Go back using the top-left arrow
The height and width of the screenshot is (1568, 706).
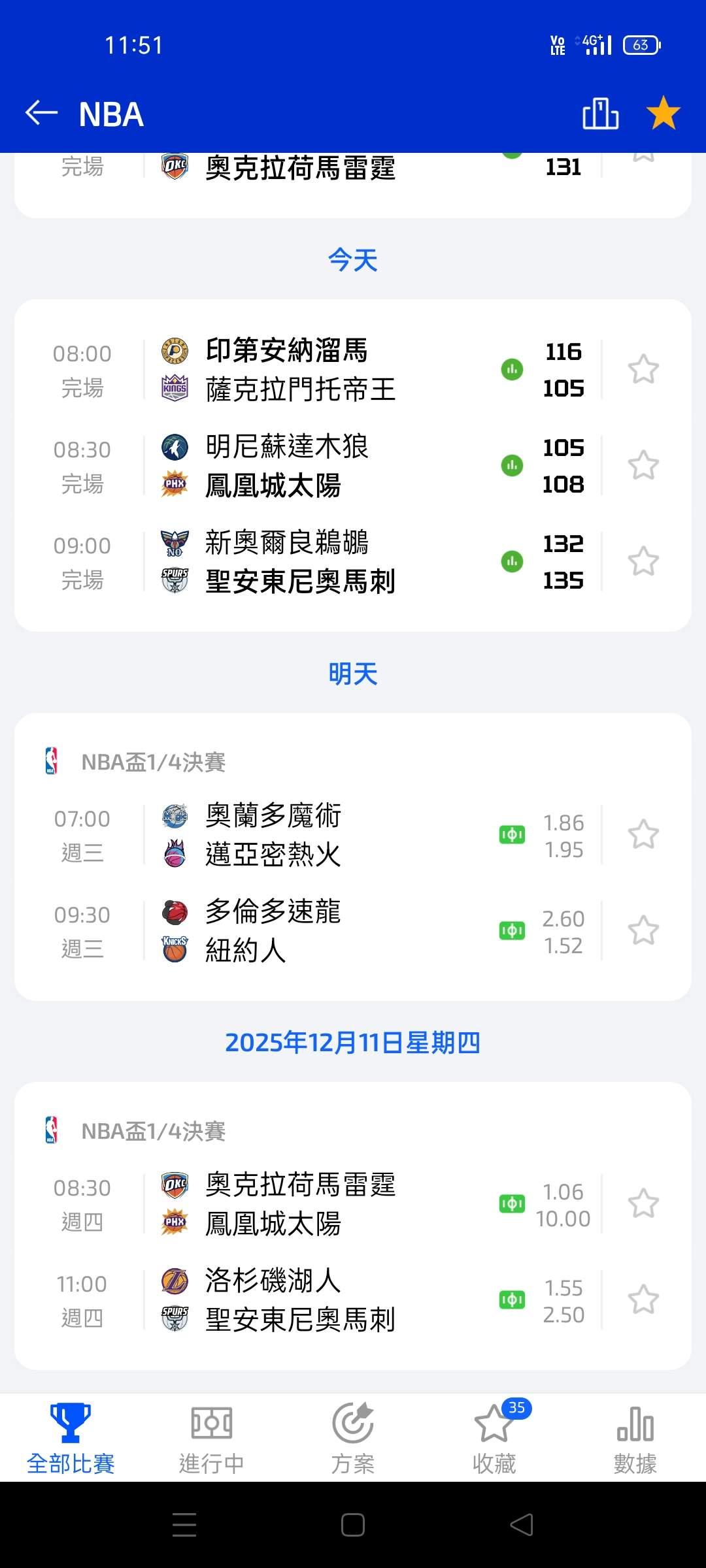point(41,113)
